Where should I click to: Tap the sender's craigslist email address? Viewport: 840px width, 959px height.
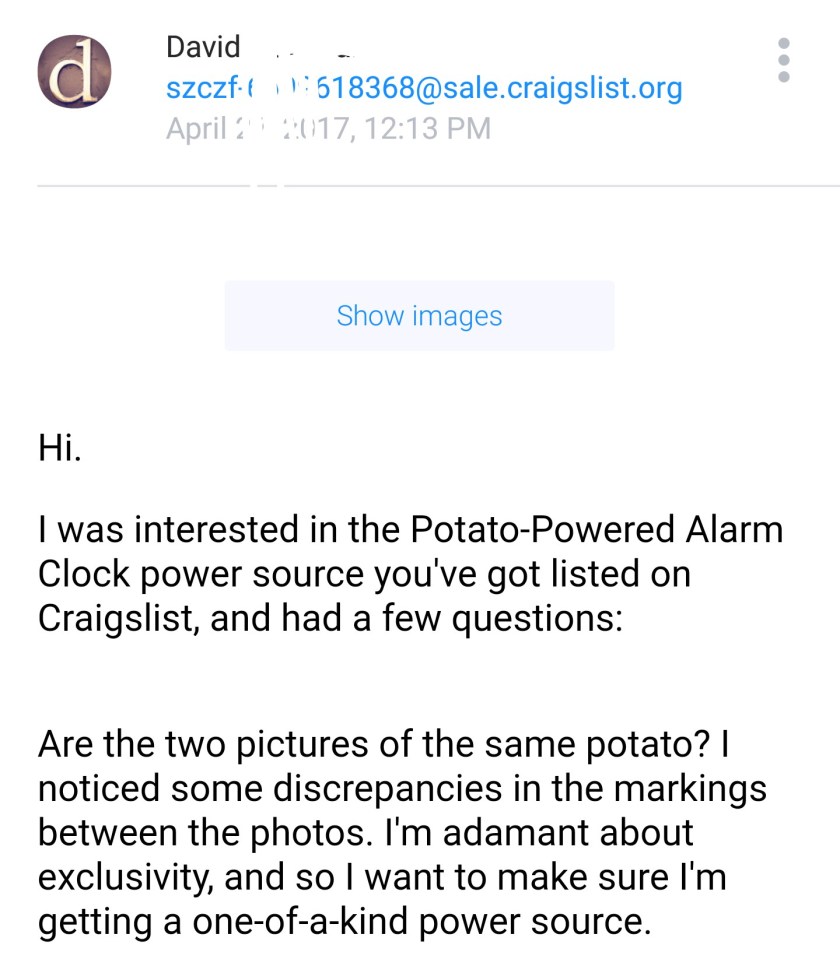pos(424,88)
